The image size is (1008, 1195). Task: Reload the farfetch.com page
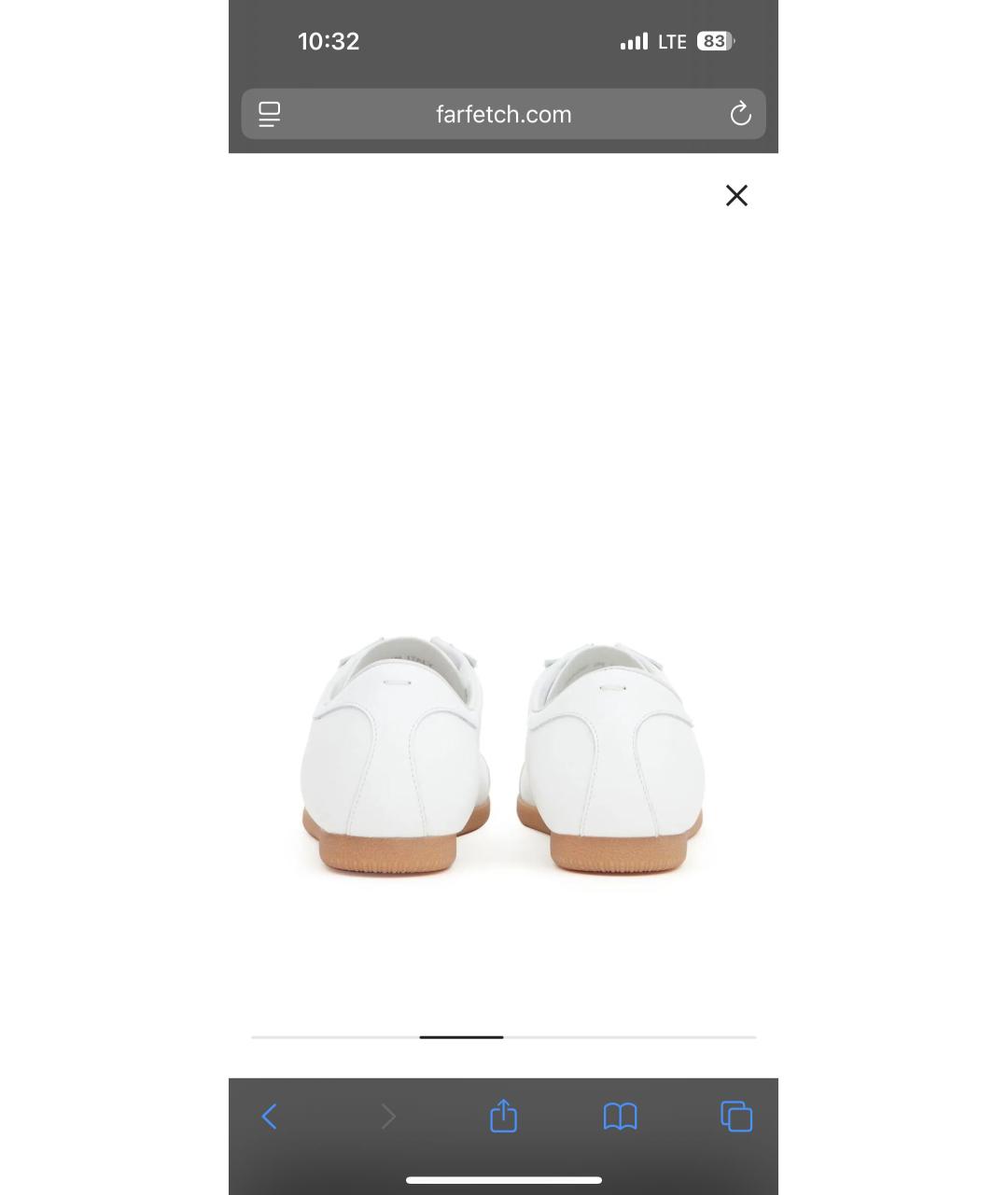pos(740,114)
